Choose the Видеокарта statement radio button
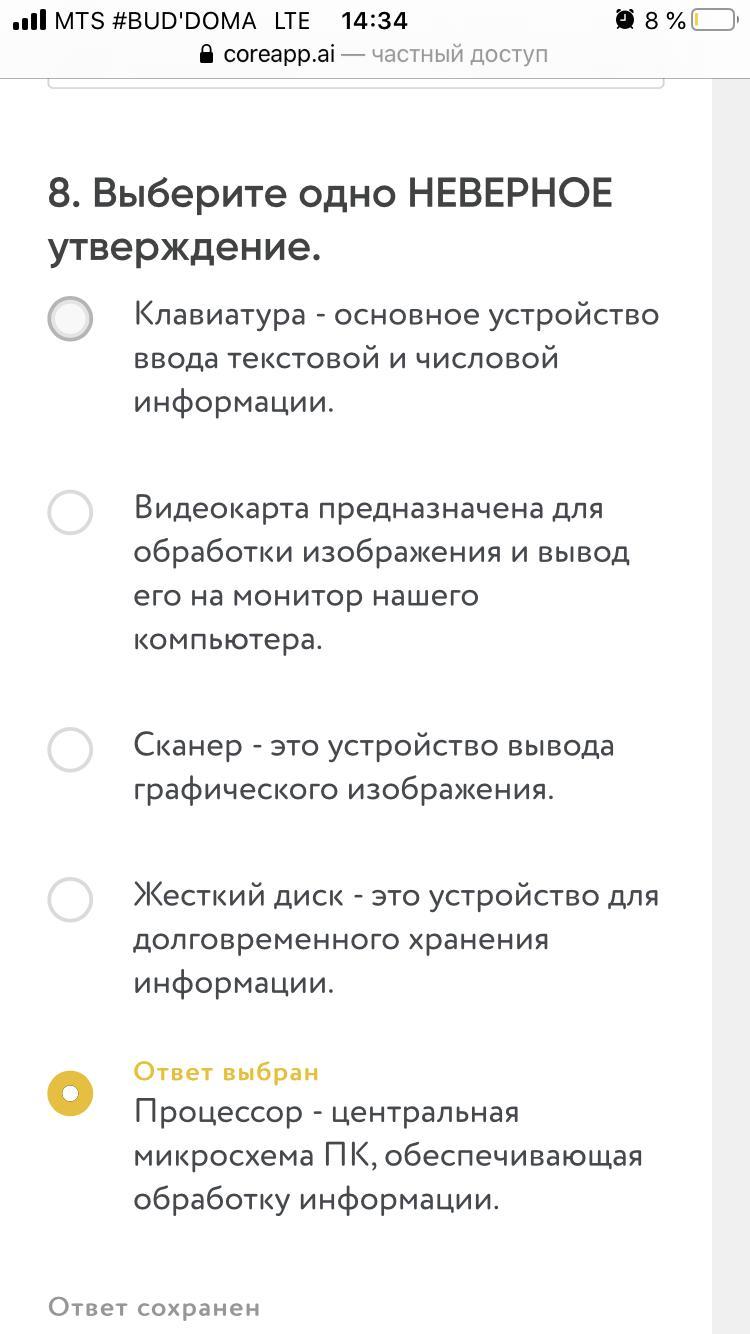Screen dimensions: 750x1334 click(x=70, y=512)
